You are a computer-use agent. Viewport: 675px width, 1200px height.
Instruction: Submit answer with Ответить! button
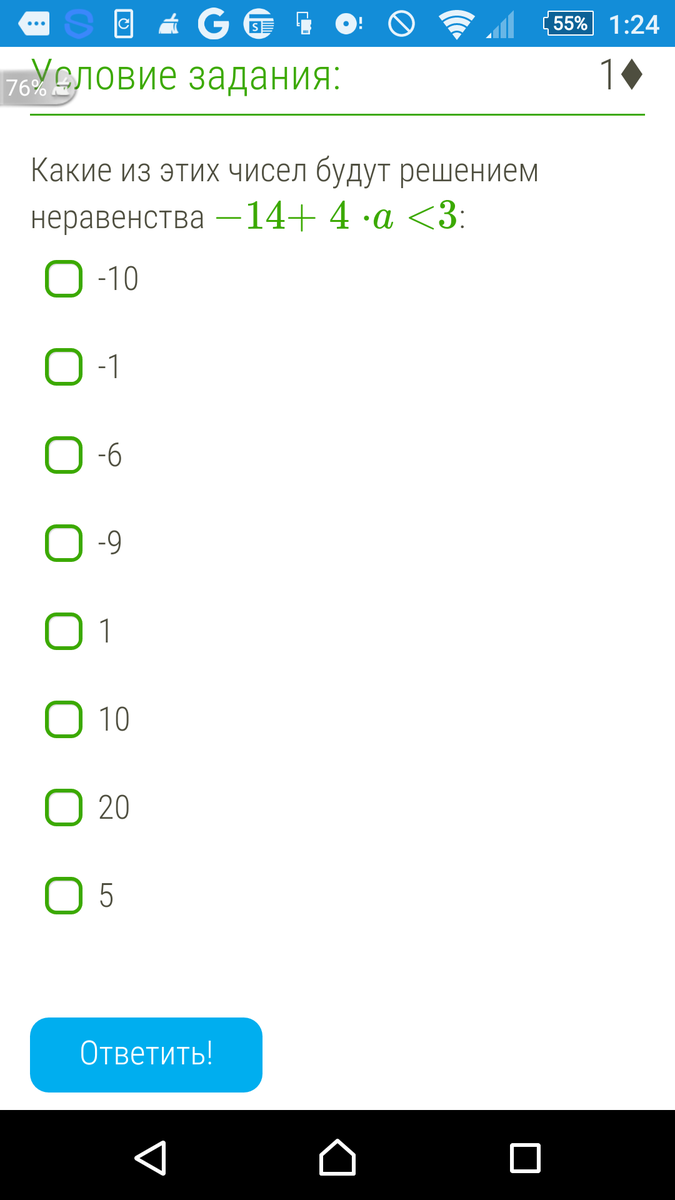click(x=146, y=1054)
